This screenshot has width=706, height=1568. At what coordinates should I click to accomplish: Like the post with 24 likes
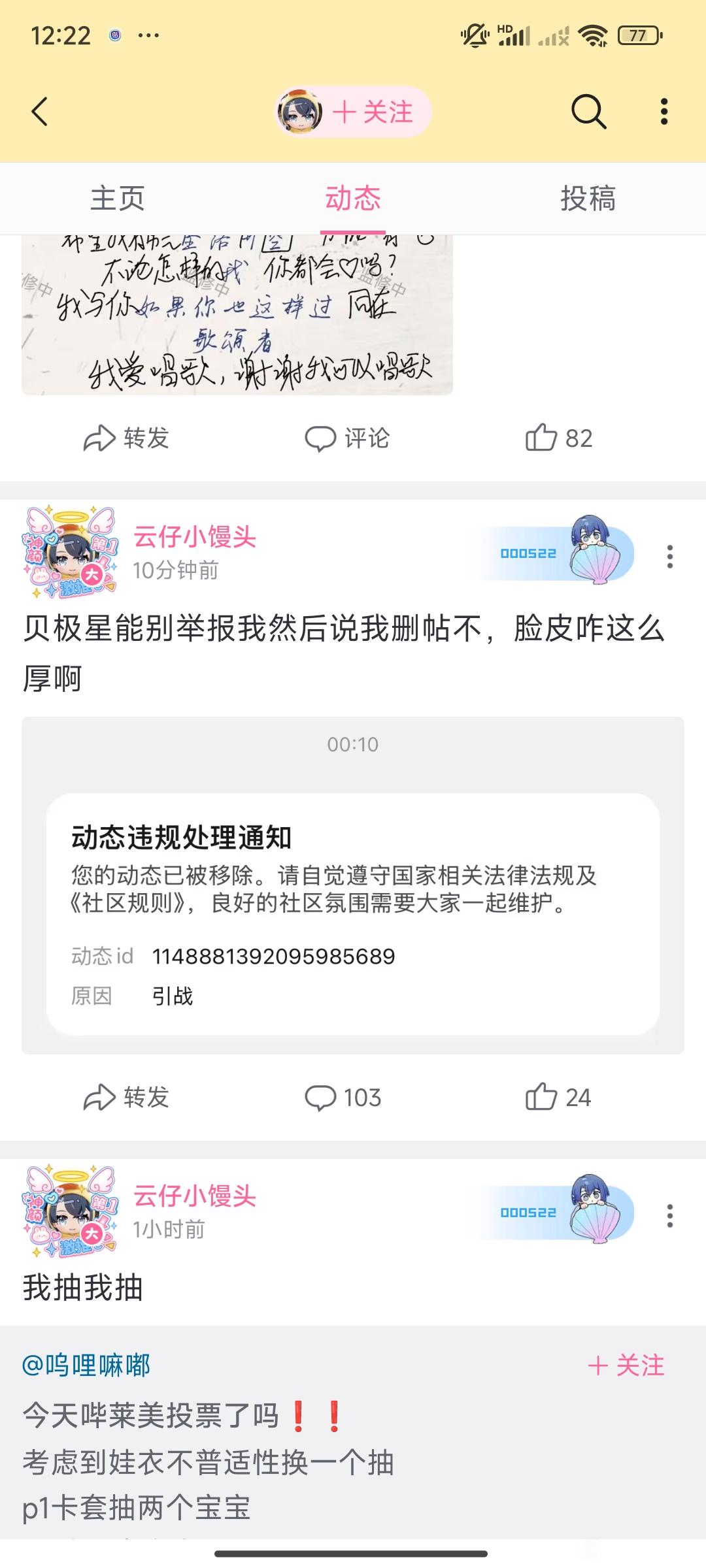558,1097
